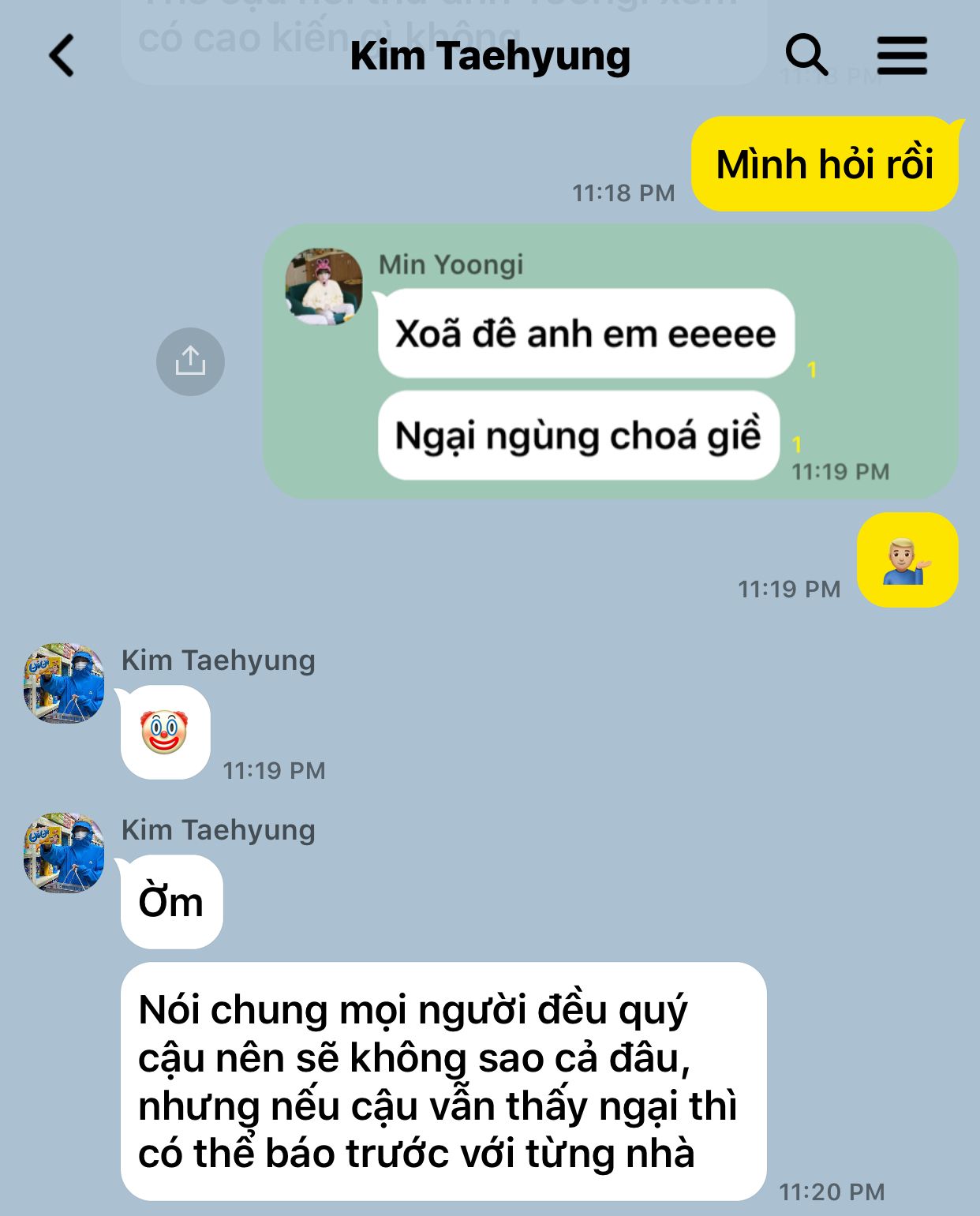Open Kim Taehyung's avatar beside clown emoji
This screenshot has width=980, height=1216.
tap(64, 683)
